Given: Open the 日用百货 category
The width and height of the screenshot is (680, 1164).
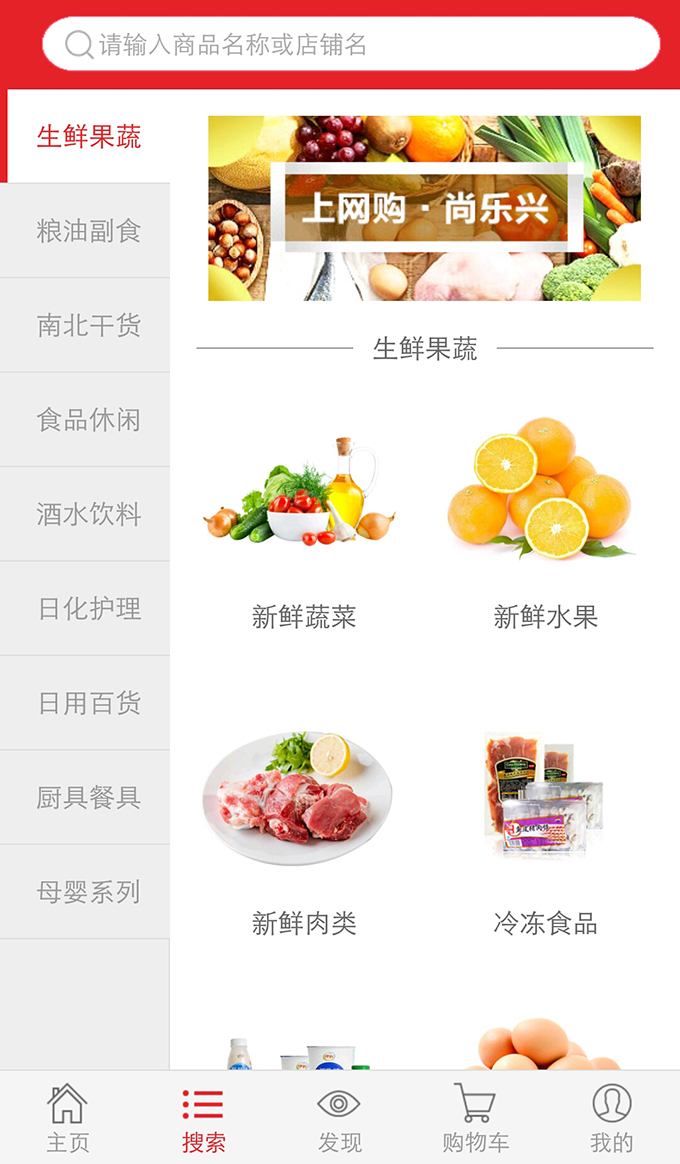Looking at the screenshot, I should pyautogui.click(x=87, y=703).
